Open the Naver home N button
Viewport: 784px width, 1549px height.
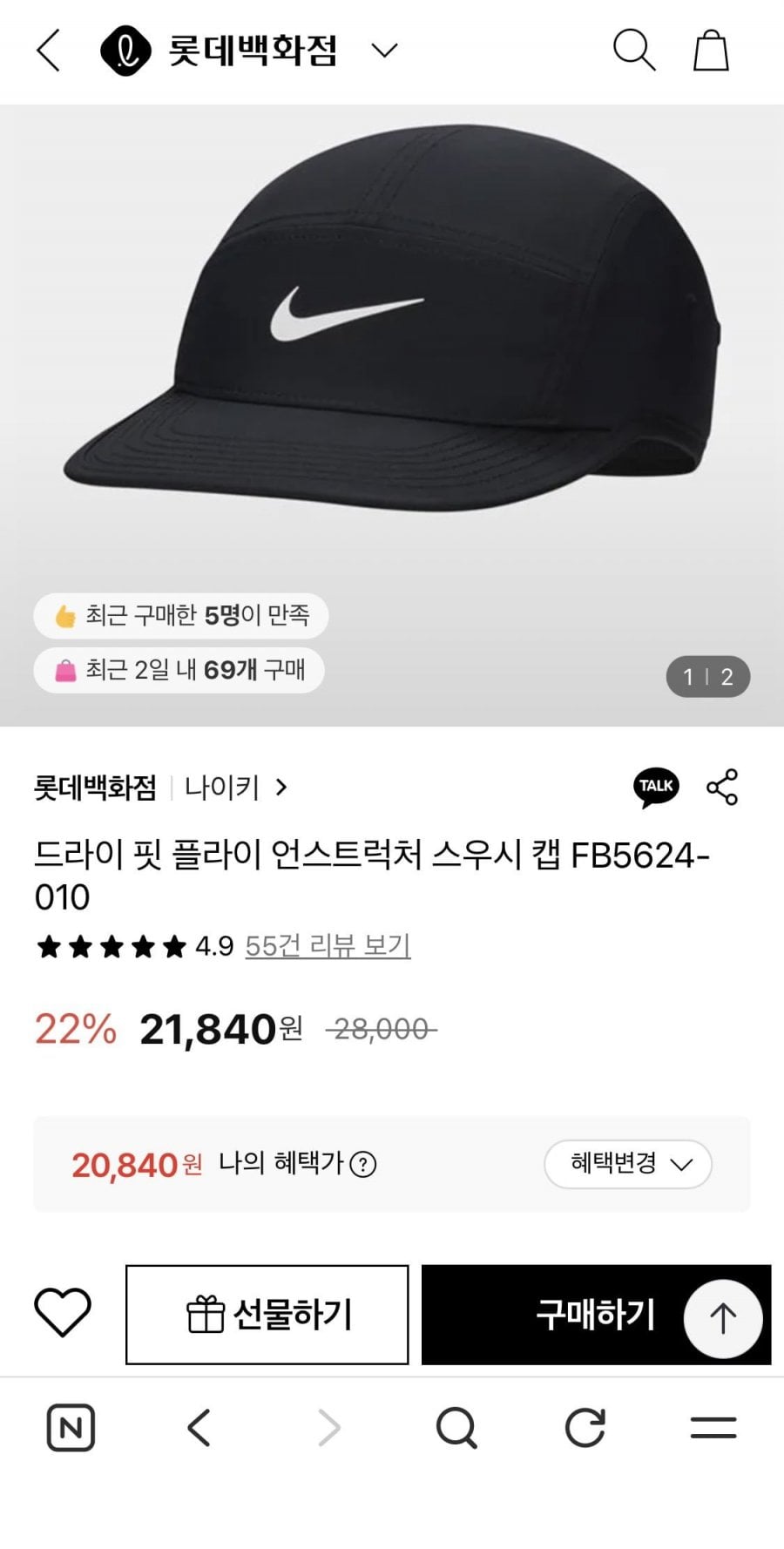[71, 1428]
